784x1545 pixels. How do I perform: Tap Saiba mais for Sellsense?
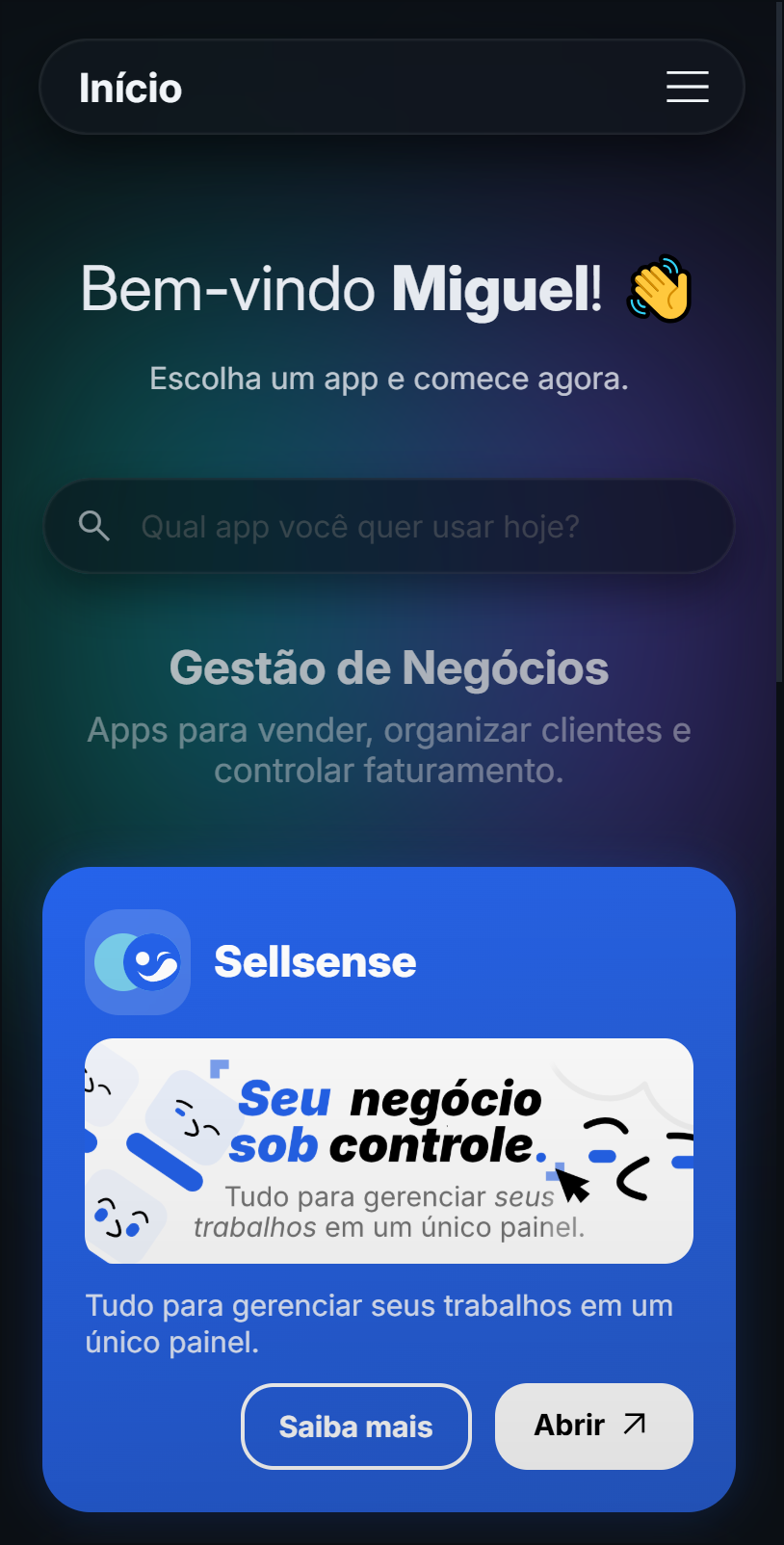click(x=355, y=1427)
